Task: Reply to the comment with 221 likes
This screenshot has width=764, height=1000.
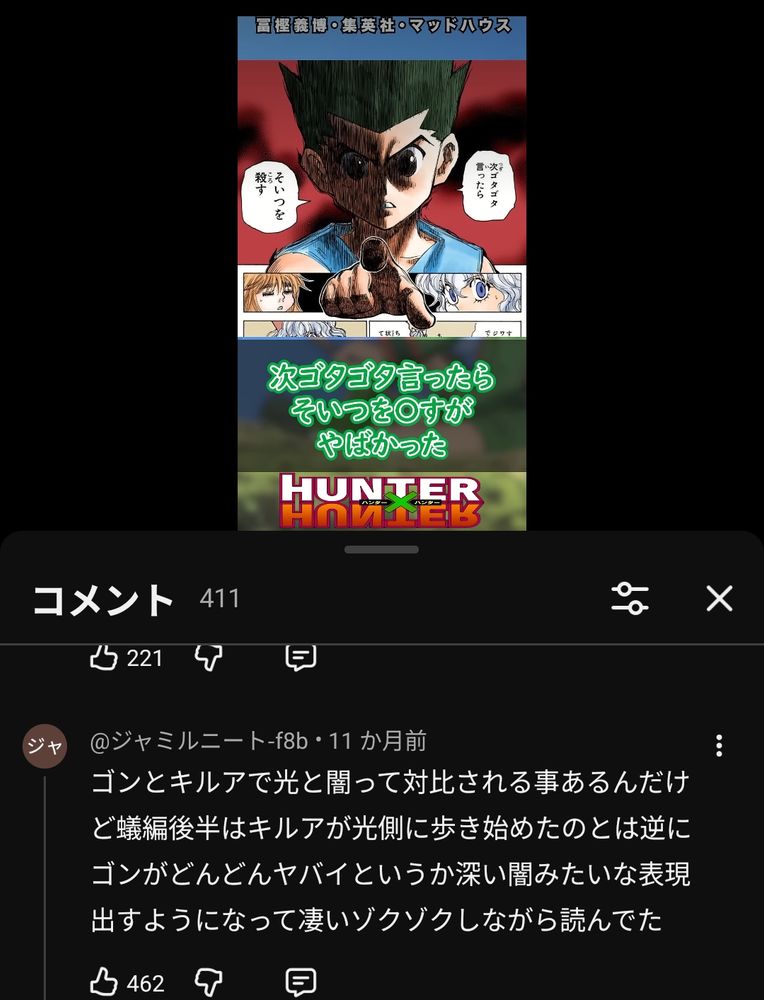Action: coord(300,657)
